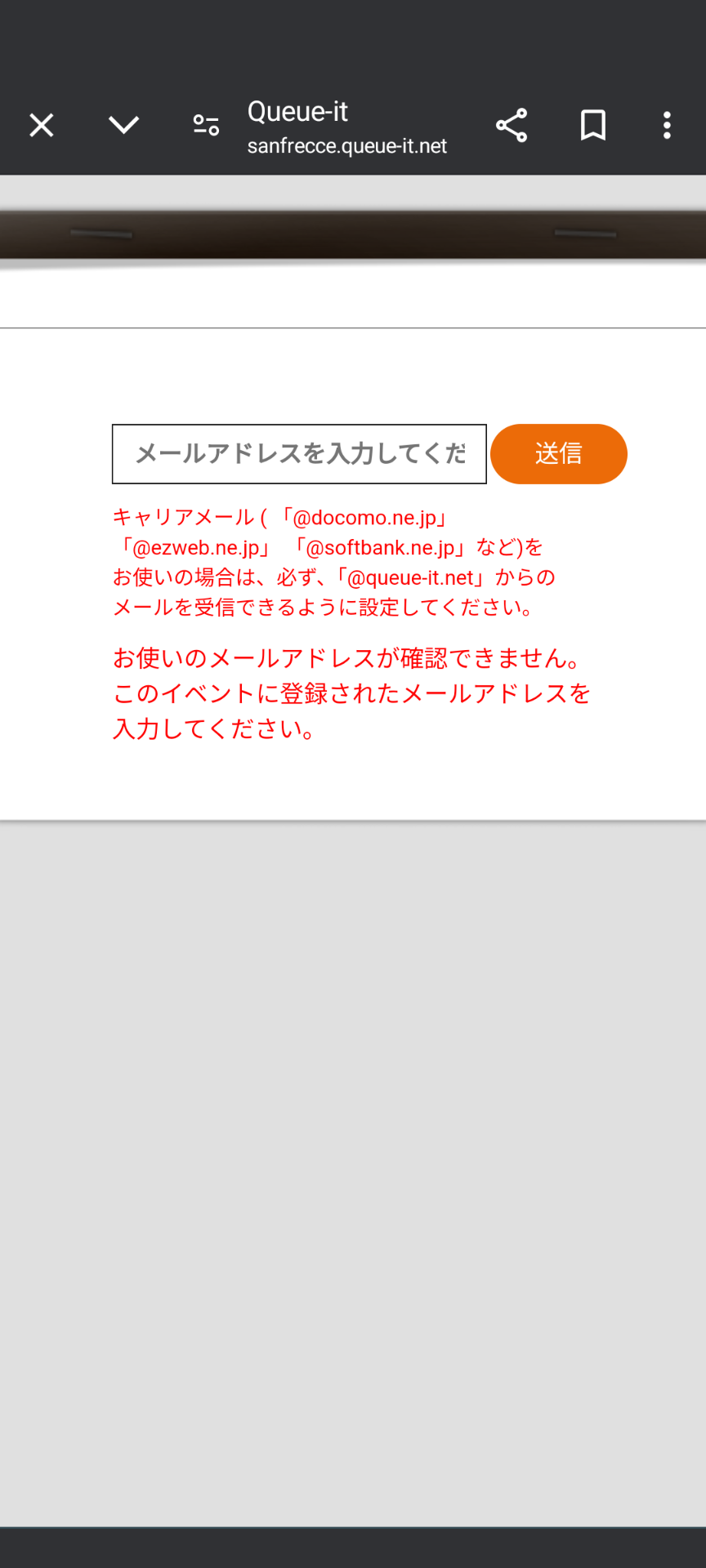Open the browser overflow menu
Screen dimensions: 706x1568
click(x=667, y=125)
